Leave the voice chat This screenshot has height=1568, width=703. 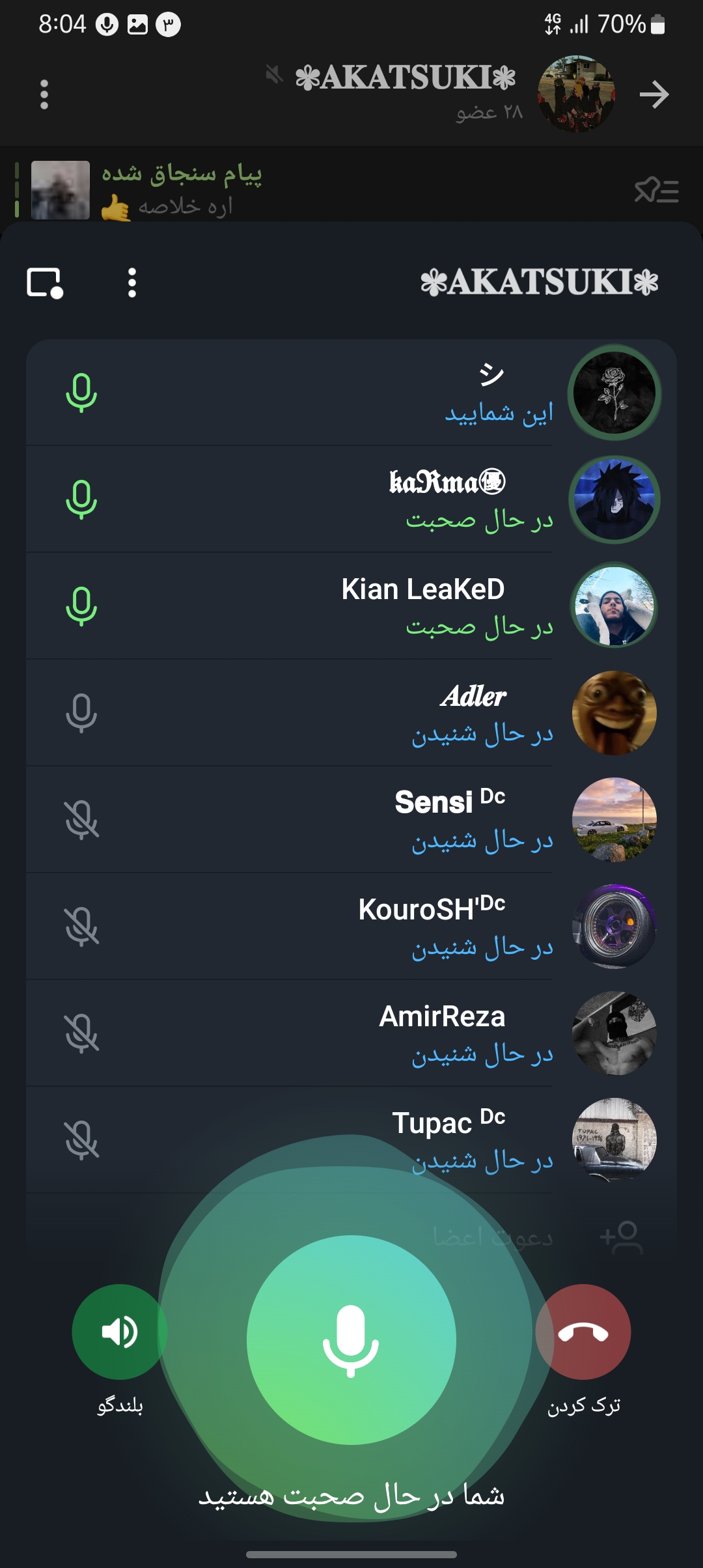pos(583,1332)
